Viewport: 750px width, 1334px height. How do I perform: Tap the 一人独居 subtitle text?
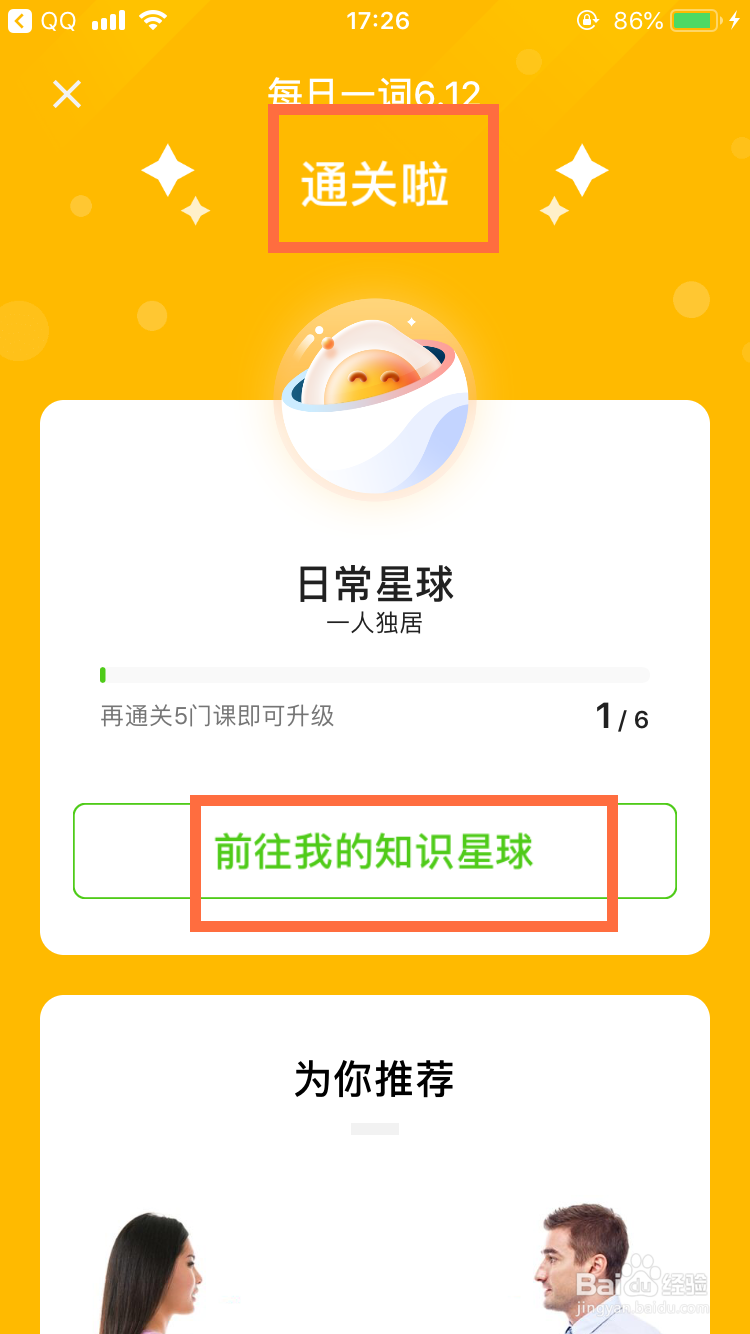point(375,624)
